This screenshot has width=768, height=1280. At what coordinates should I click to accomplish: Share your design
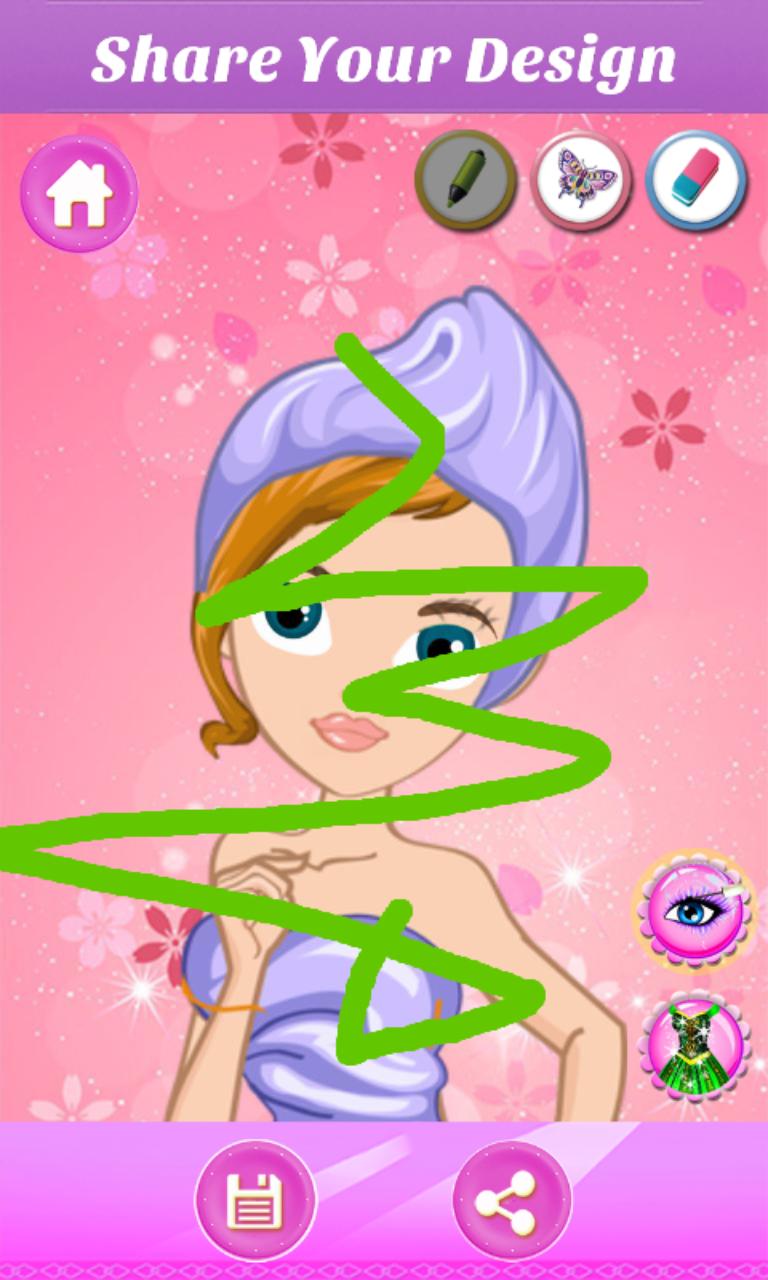[512, 1200]
